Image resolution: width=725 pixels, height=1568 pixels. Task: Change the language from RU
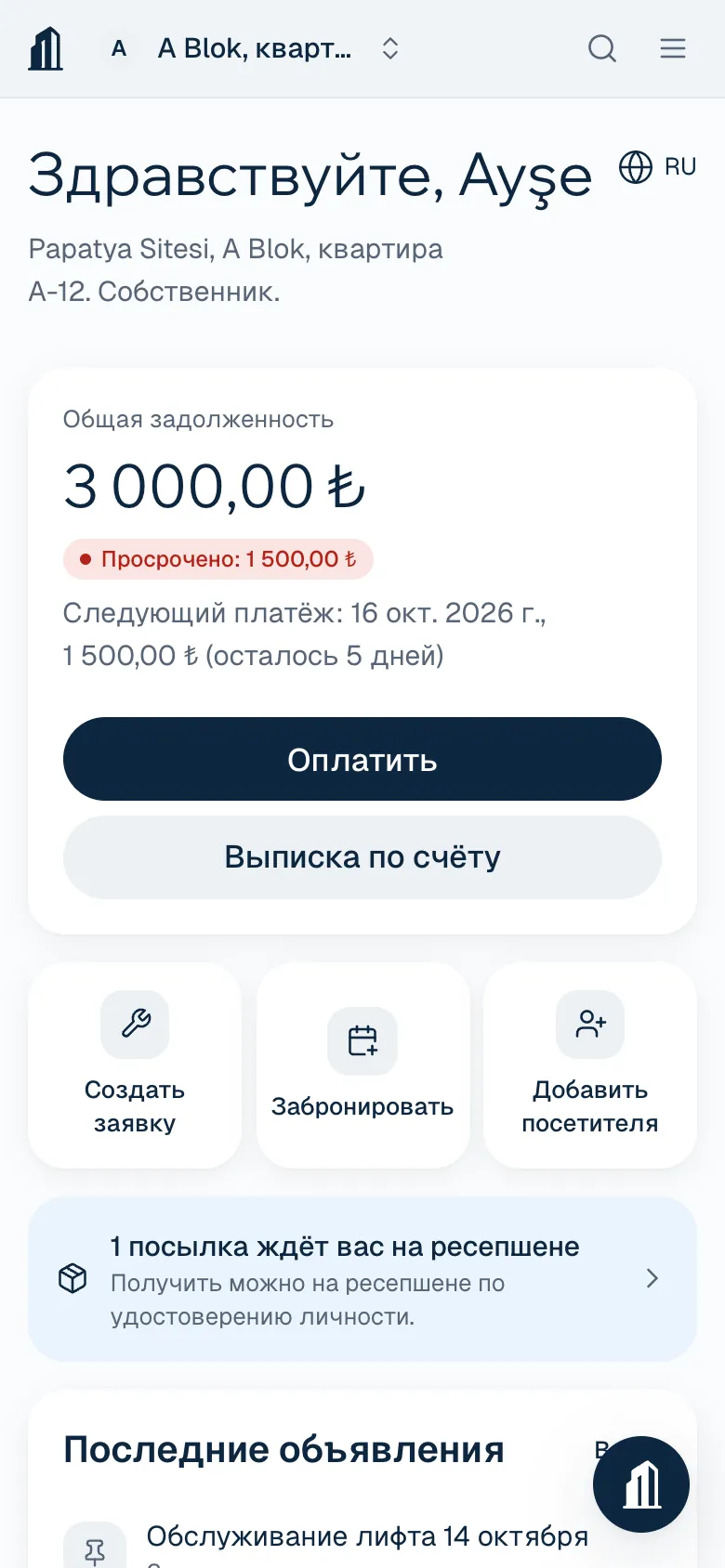(x=658, y=167)
